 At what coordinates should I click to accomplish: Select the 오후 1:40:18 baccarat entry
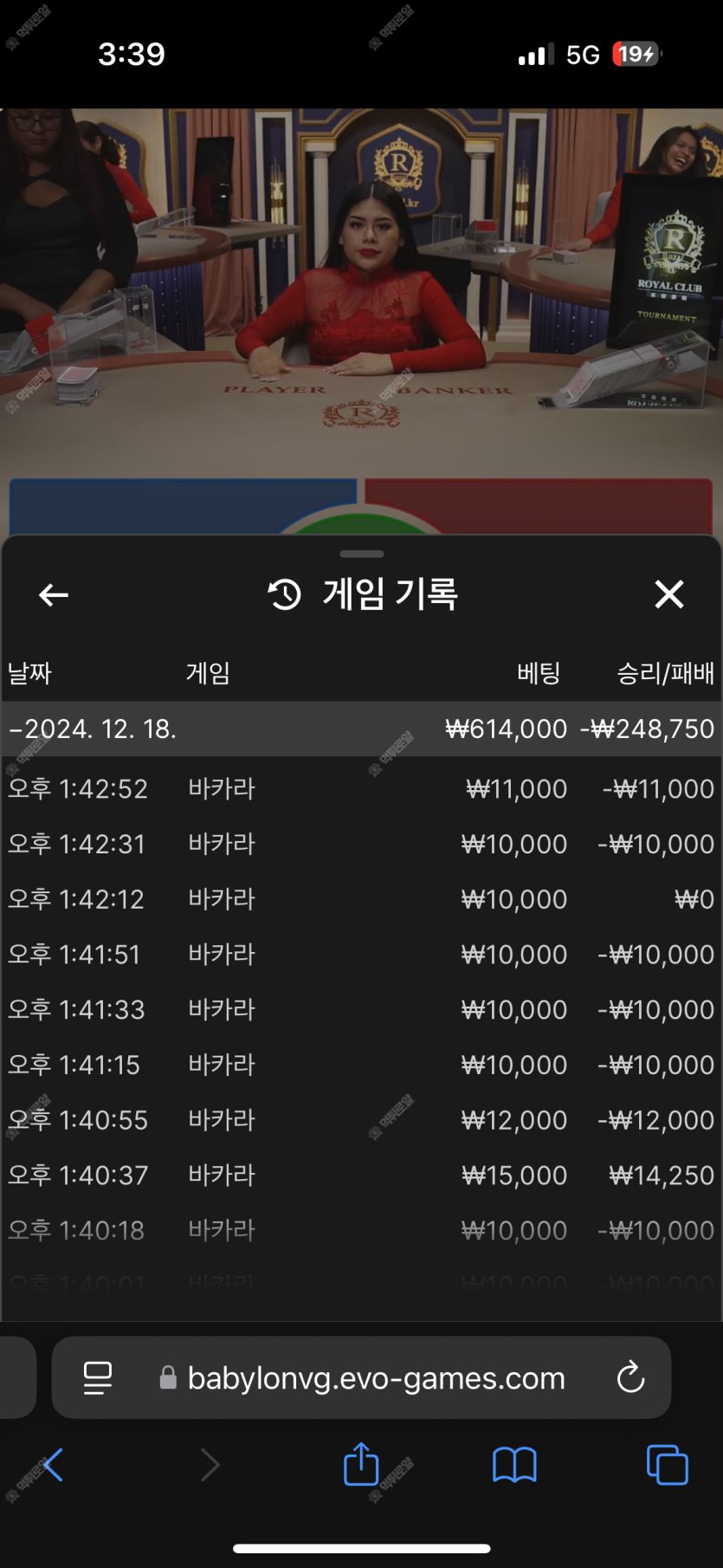361,1230
